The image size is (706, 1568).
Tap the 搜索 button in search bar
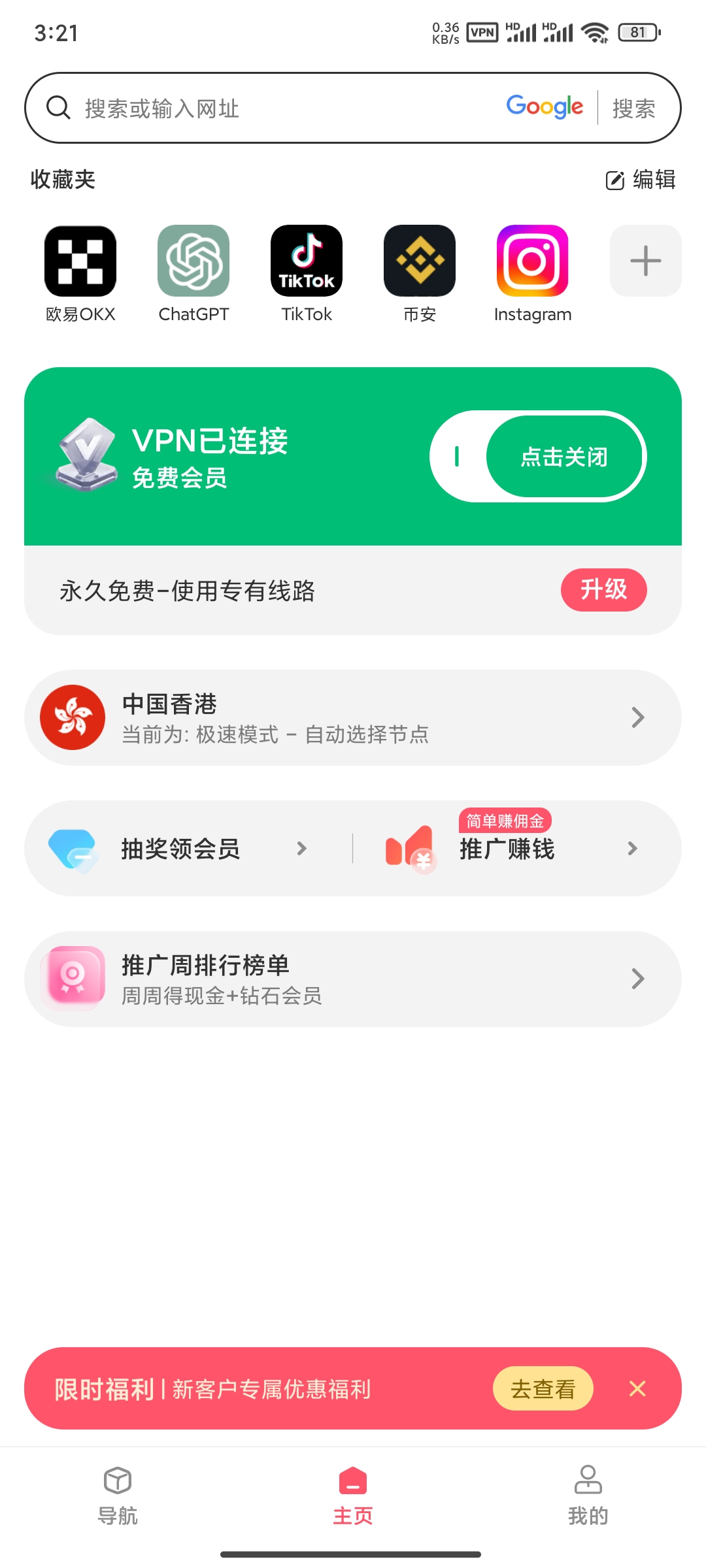pos(633,108)
